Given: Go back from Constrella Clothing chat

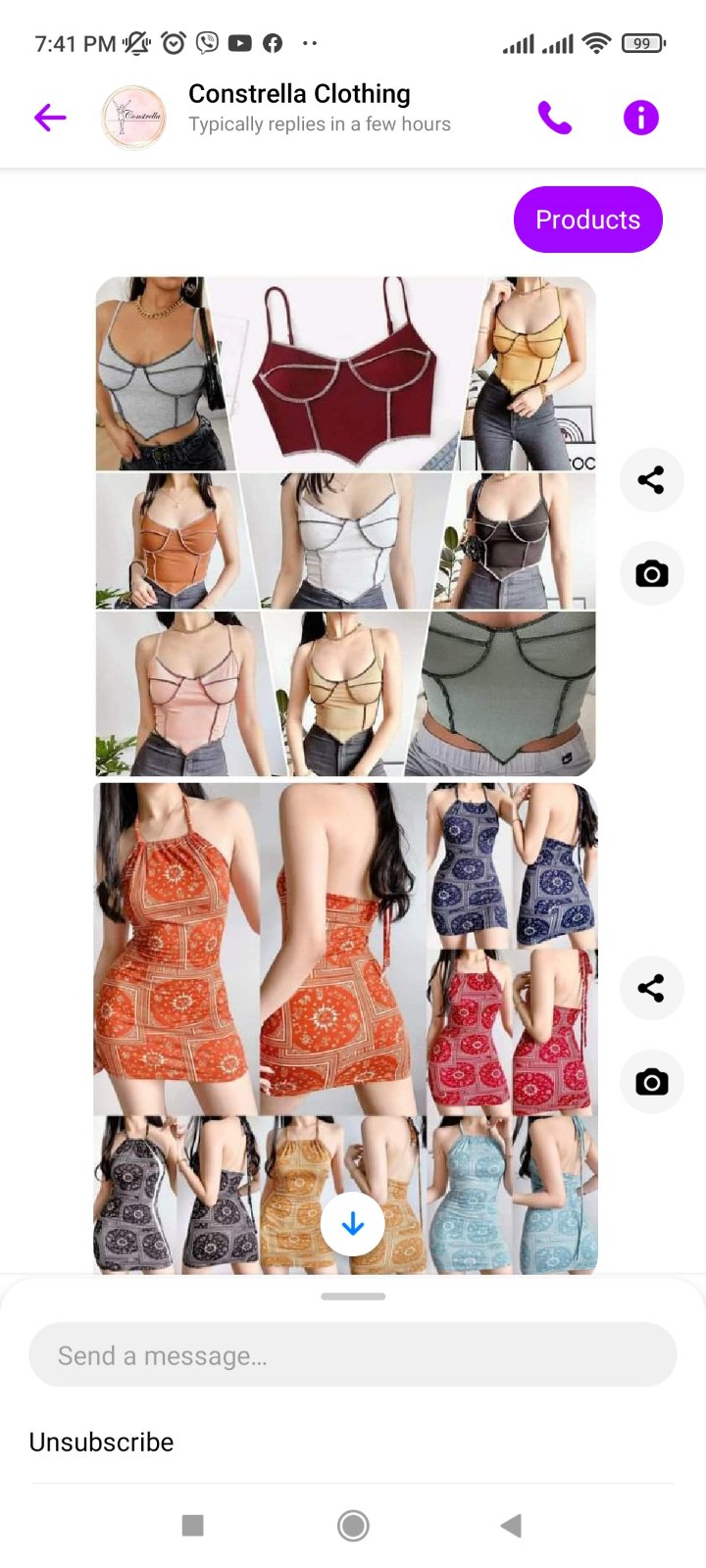Looking at the screenshot, I should click(x=50, y=118).
